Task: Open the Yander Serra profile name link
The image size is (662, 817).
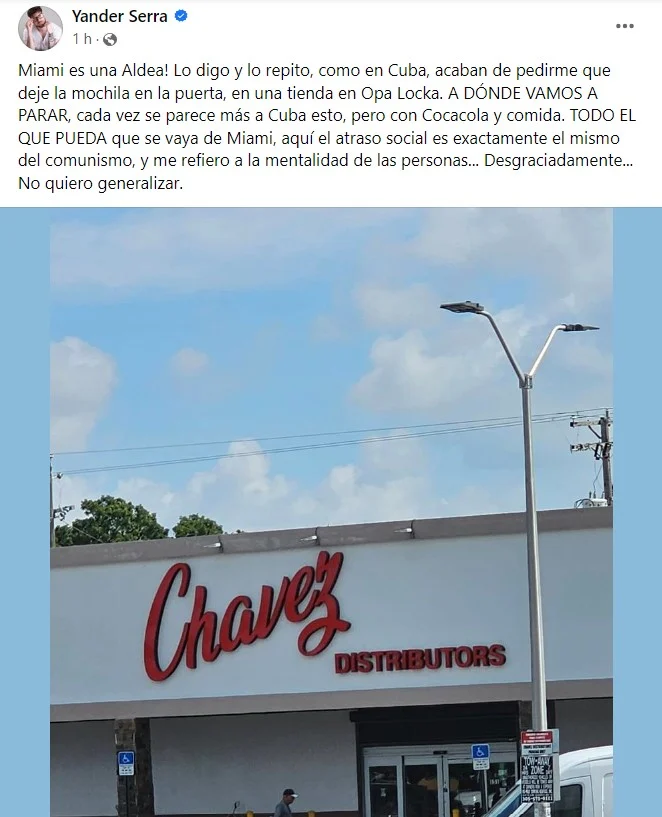Action: point(119,16)
